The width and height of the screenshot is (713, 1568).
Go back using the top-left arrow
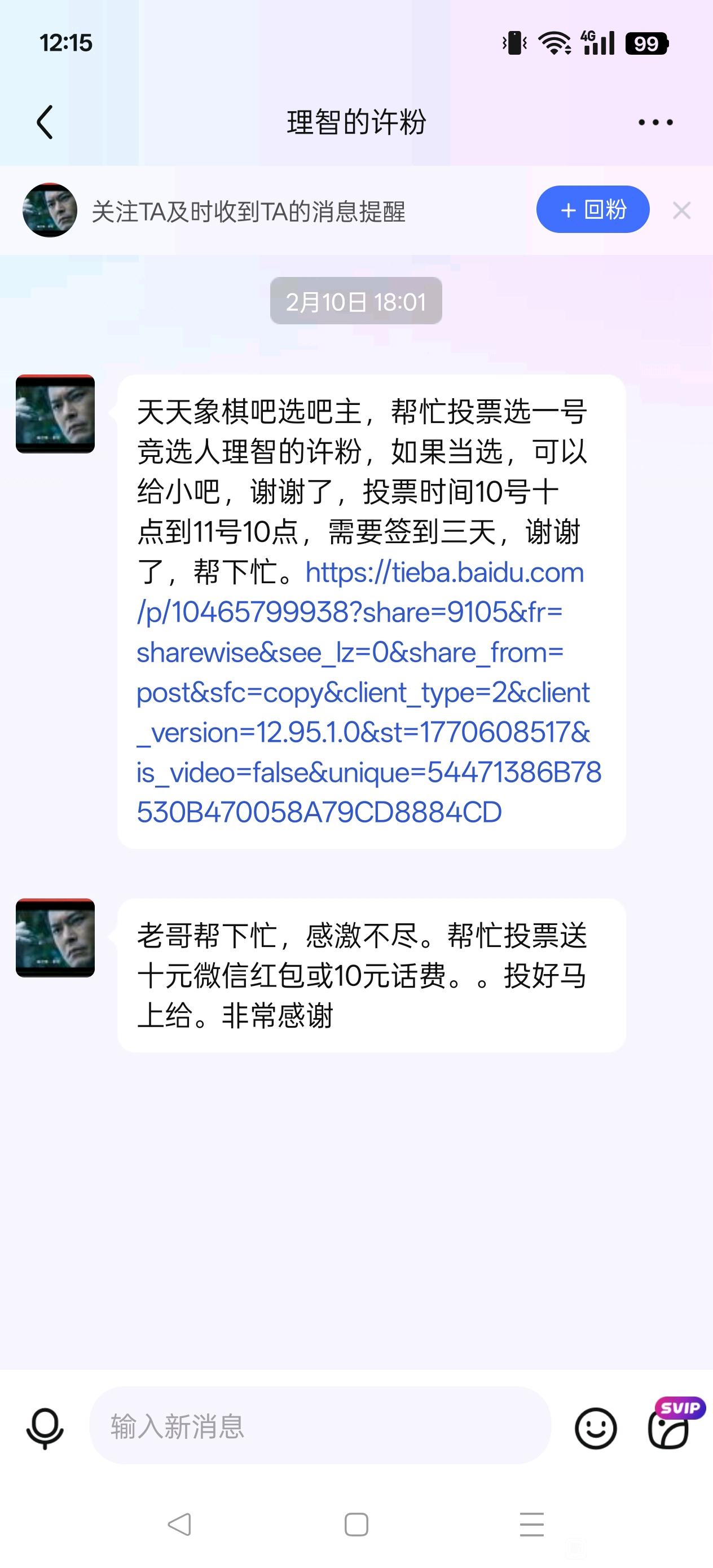pos(45,122)
